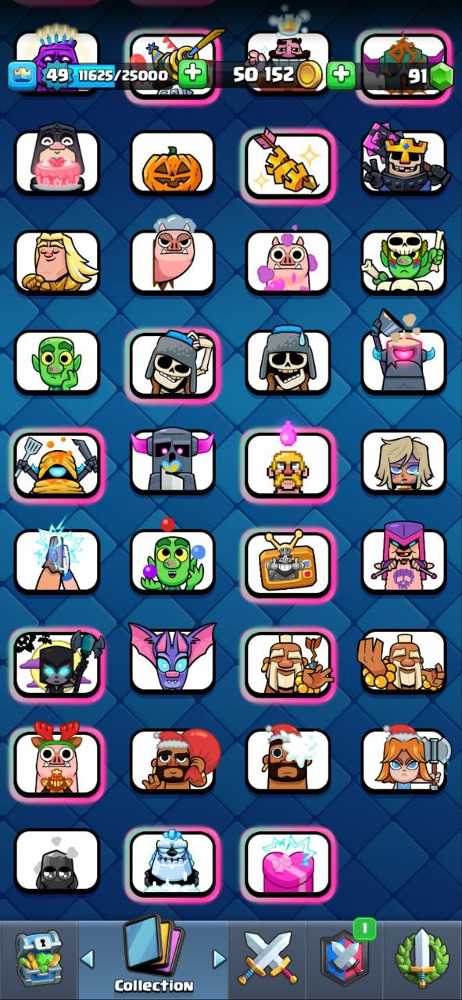Screen dimensions: 462x1000
Task: Choose the golden arrow sparkle emote
Action: (288, 163)
